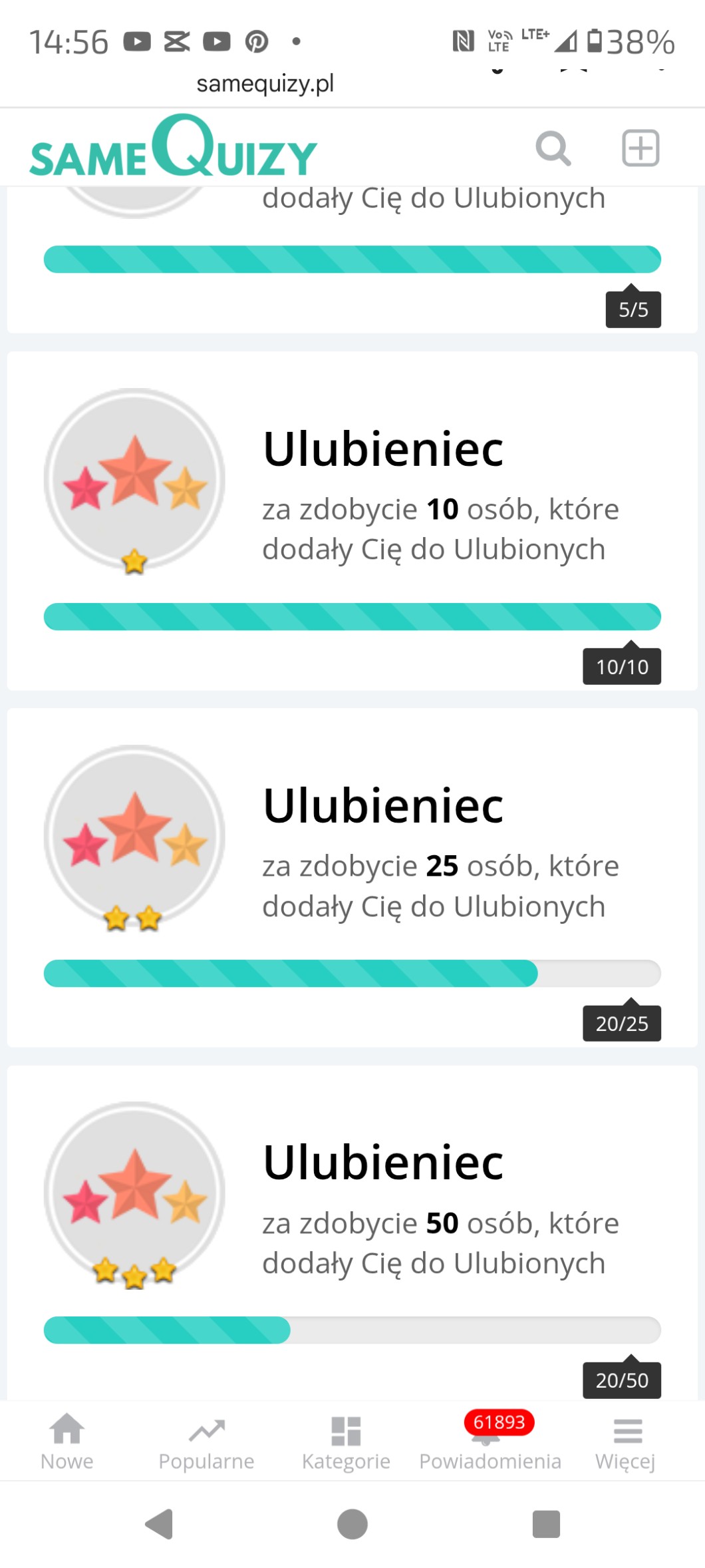Check Powiadomienia notifications
Screen dimensions: 705x1568
(490, 1442)
